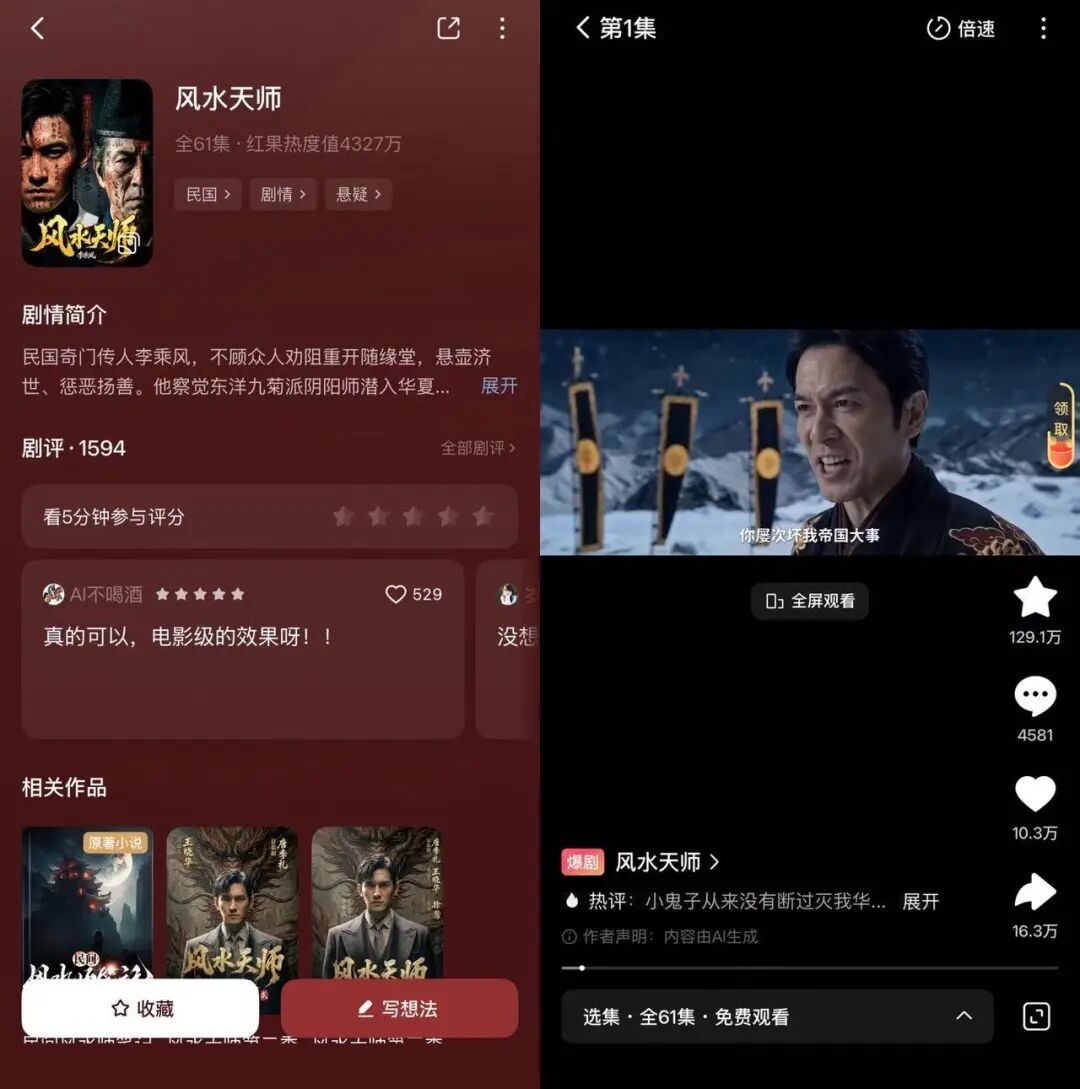Give a five-star rating on the rating bar
1080x1089 pixels.
(484, 517)
